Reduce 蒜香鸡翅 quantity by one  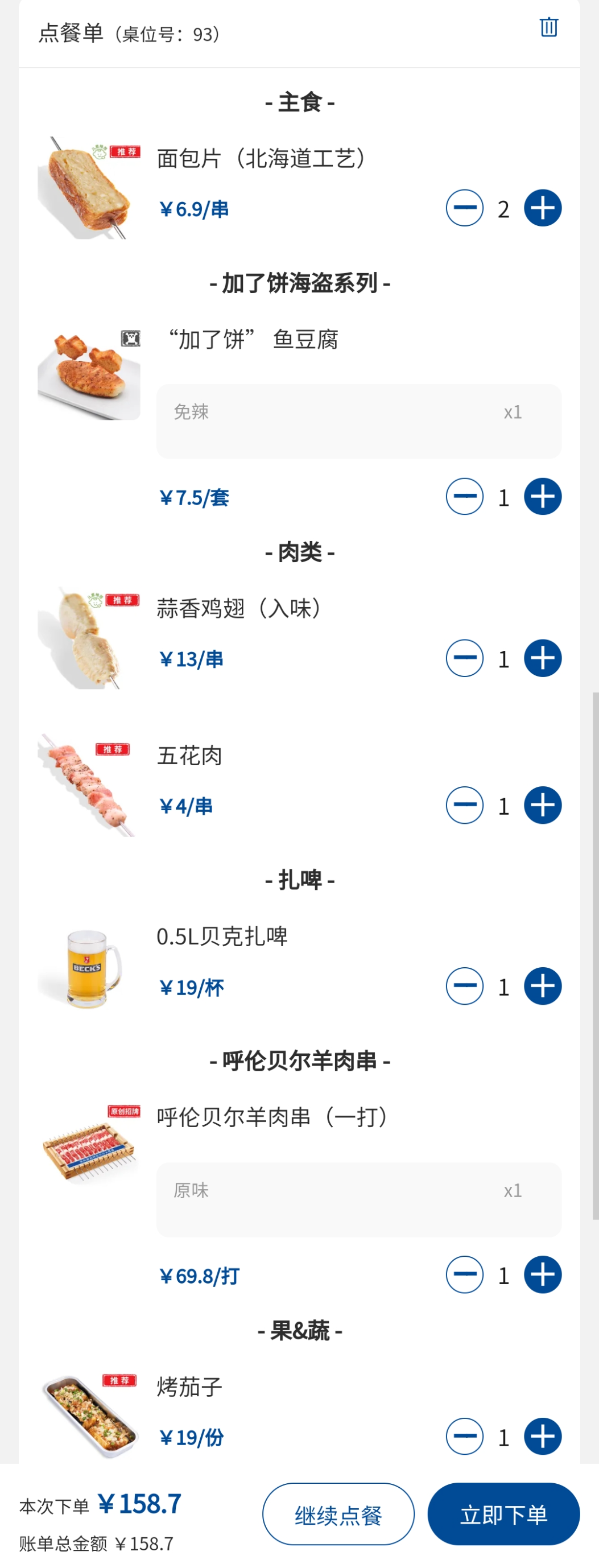point(465,658)
